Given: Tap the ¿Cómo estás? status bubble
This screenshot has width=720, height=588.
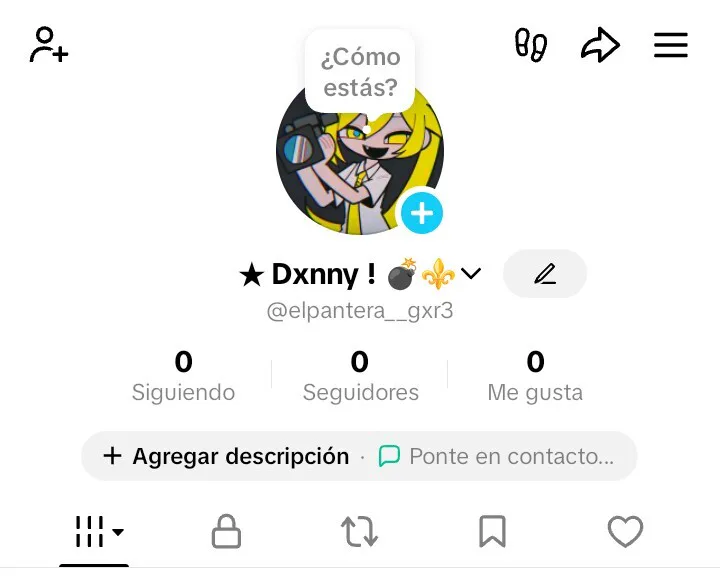Looking at the screenshot, I should click(x=360, y=72).
